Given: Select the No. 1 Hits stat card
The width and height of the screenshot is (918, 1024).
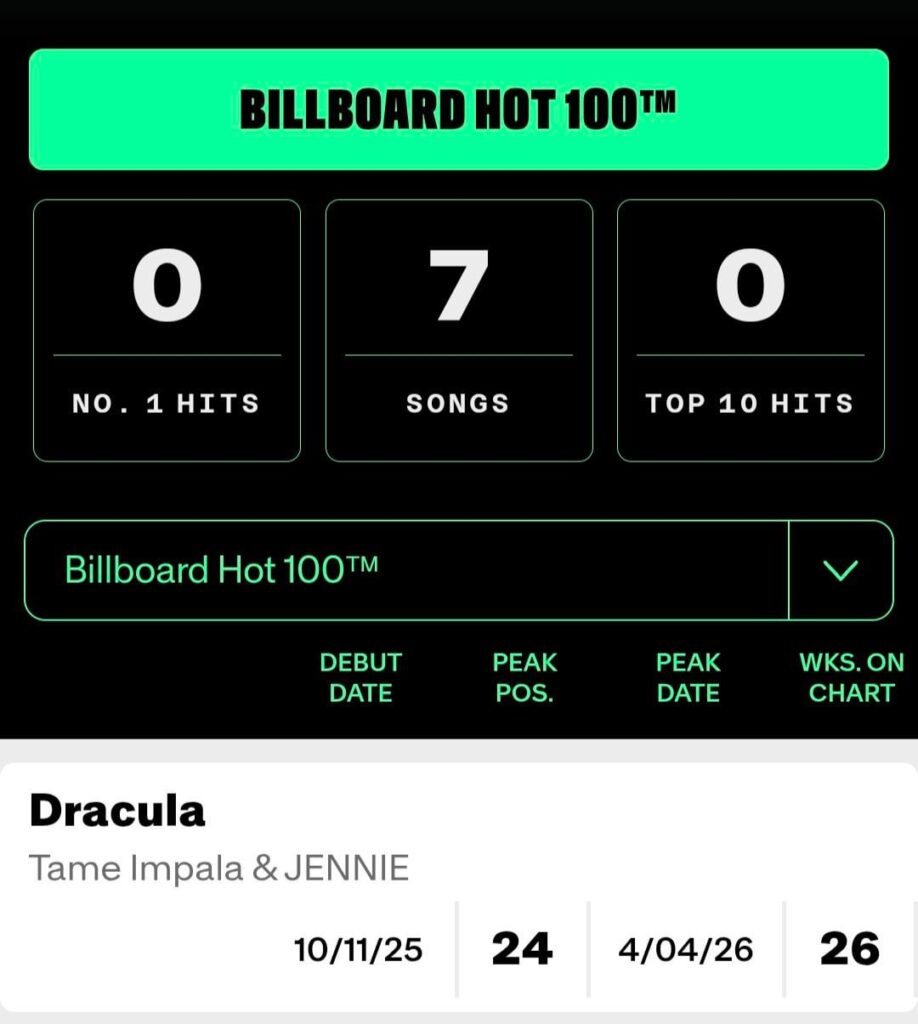Looking at the screenshot, I should [166, 330].
